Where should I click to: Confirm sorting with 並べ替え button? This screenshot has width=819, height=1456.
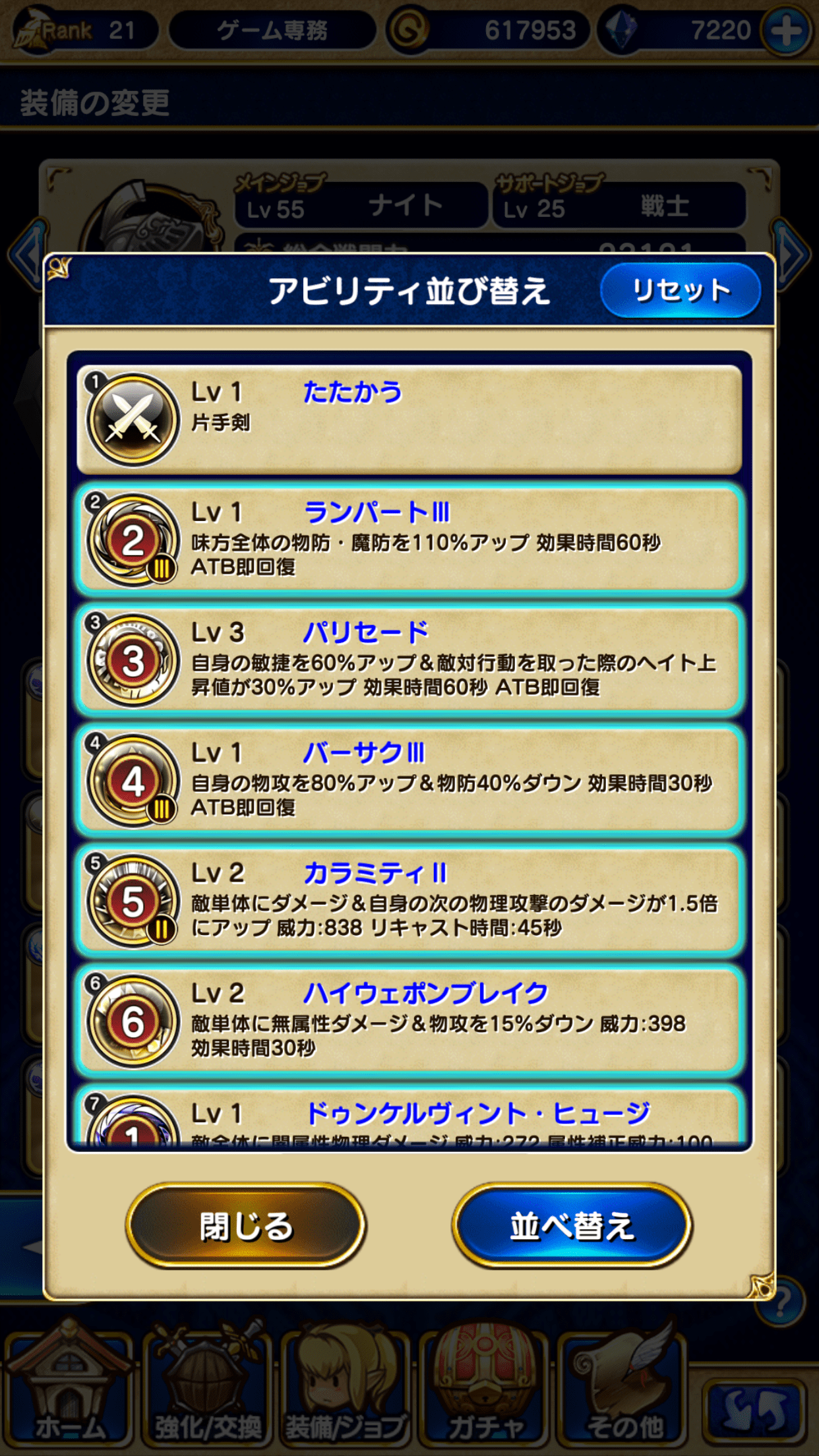pyautogui.click(x=572, y=1225)
